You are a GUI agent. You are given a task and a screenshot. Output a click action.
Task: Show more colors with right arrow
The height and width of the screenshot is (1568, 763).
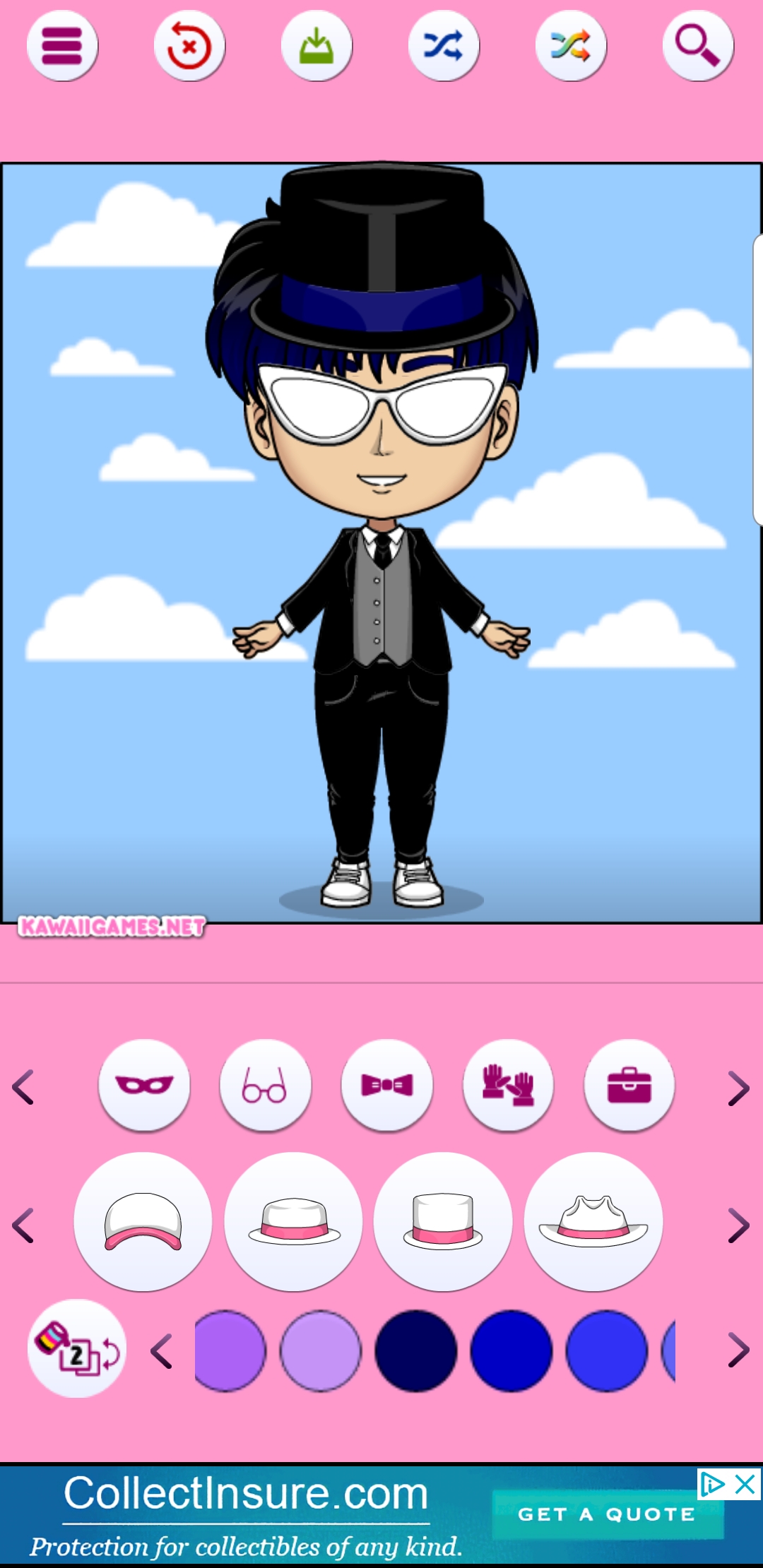pyautogui.click(x=738, y=1350)
